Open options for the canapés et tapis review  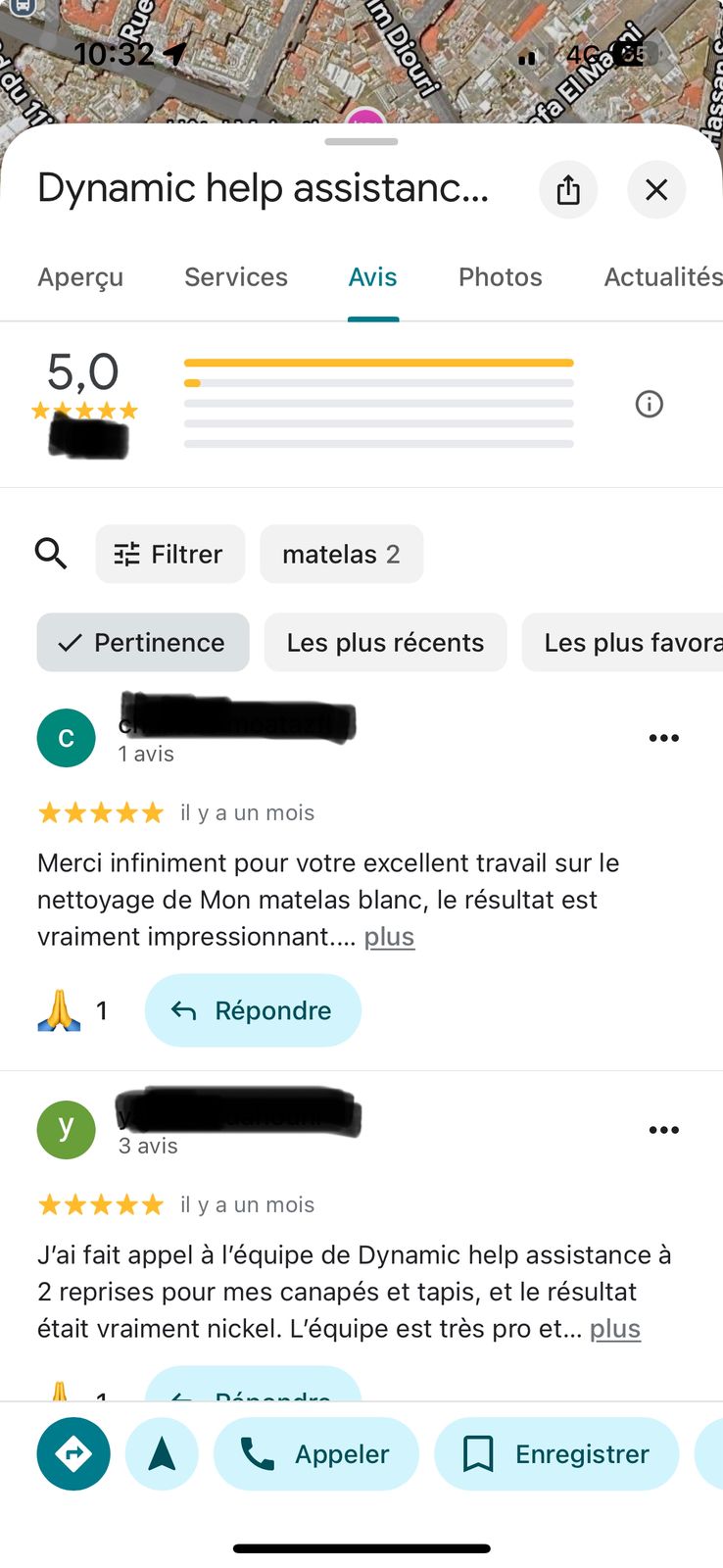(x=663, y=1130)
